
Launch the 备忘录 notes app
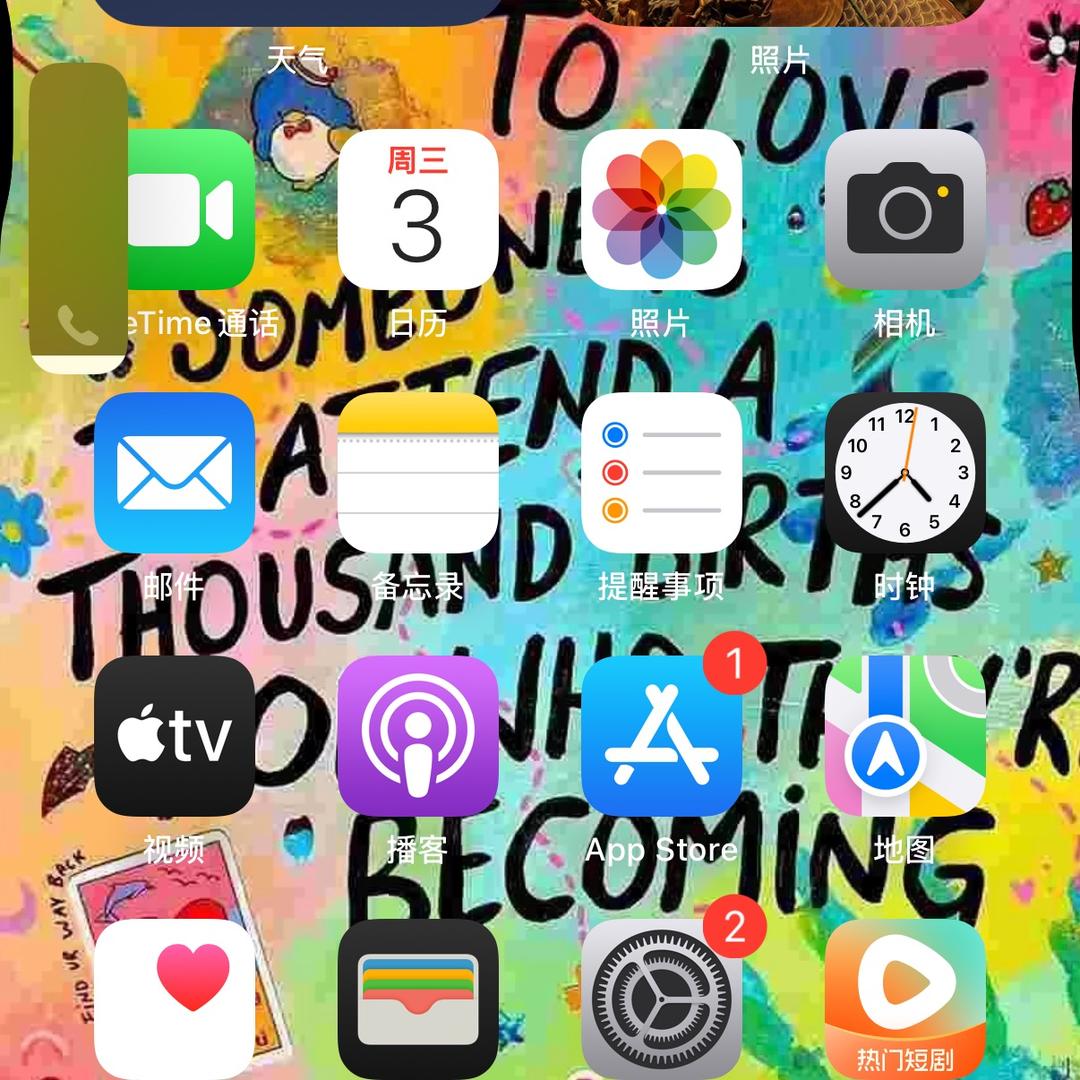pos(417,472)
